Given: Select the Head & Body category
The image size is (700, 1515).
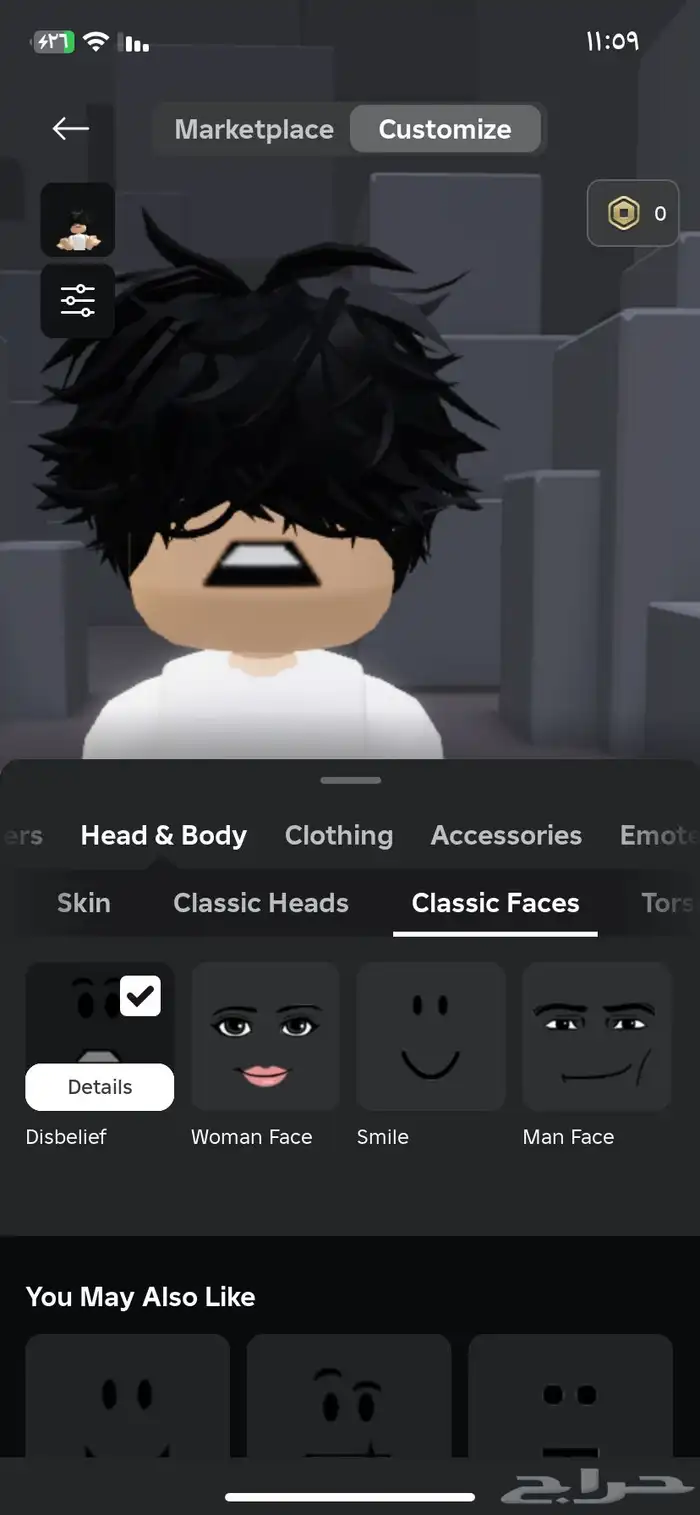Looking at the screenshot, I should (164, 835).
